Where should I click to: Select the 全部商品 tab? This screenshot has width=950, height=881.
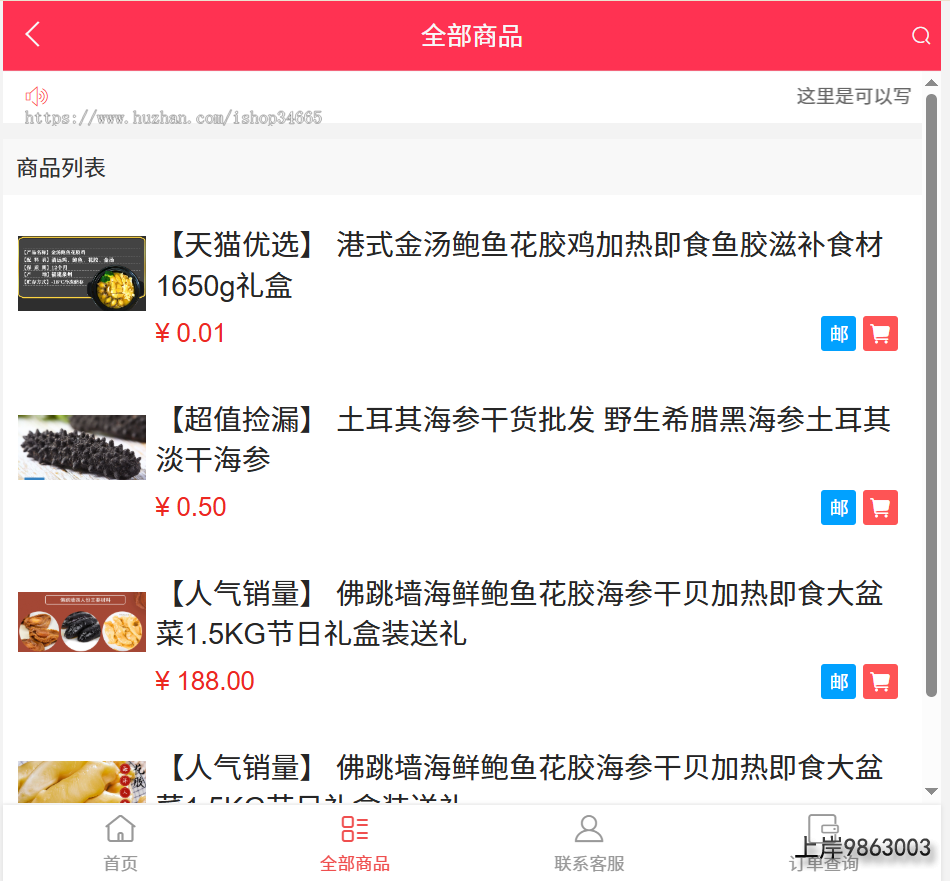click(x=355, y=843)
